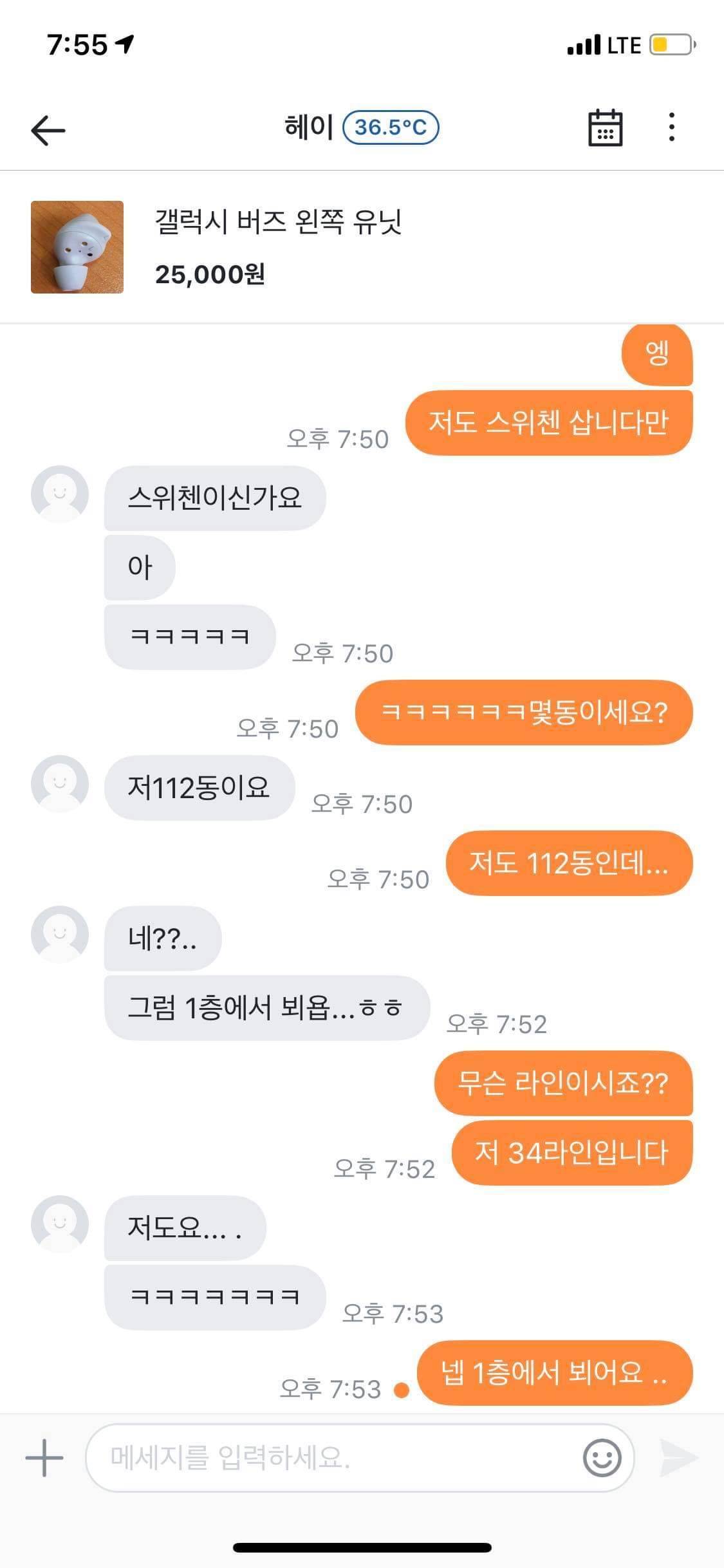View 헤이's profile from the avatar beside 스위첸이신가요
724x1568 pixels.
tap(60, 494)
